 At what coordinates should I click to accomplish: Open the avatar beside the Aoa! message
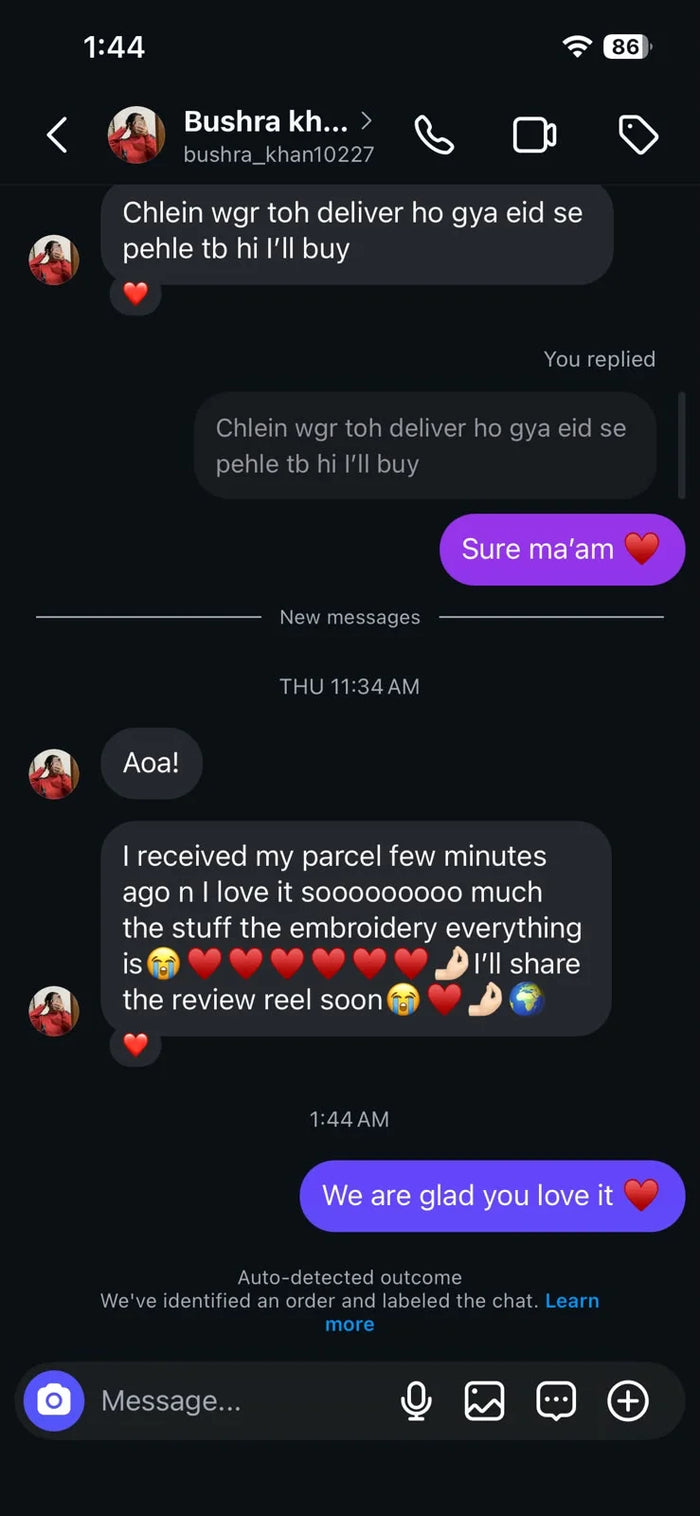pyautogui.click(x=53, y=774)
